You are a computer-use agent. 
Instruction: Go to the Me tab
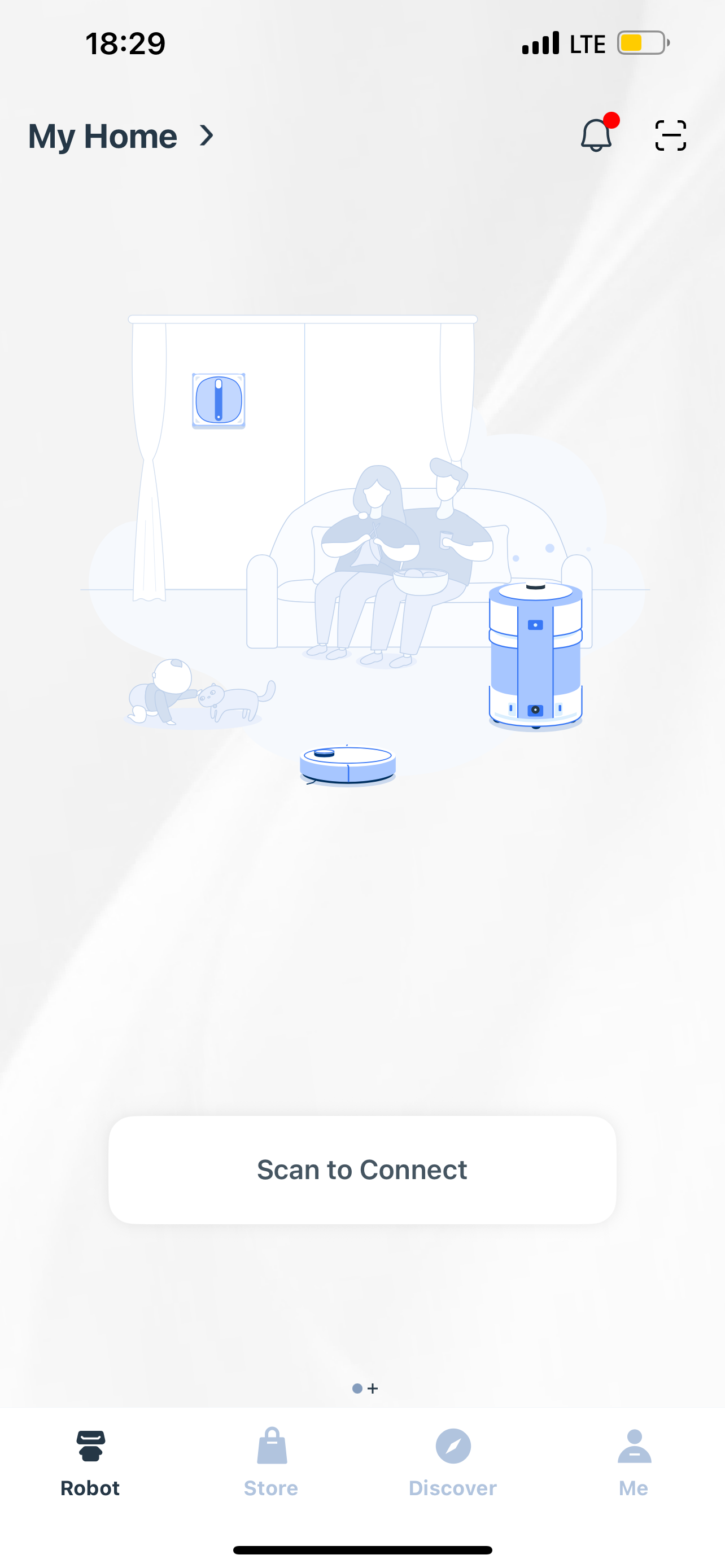(x=634, y=1462)
